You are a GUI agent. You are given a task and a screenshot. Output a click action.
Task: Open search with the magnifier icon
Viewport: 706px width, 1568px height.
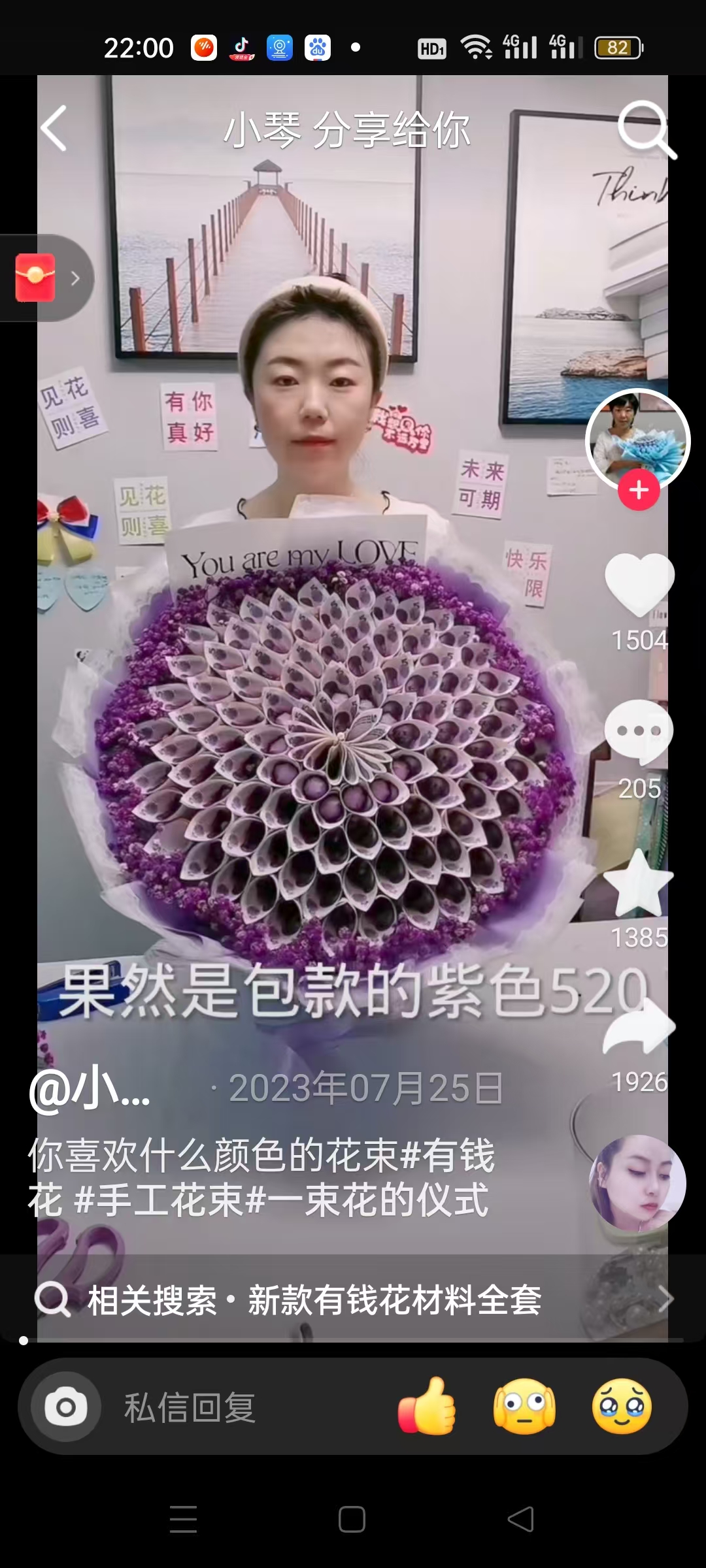pyautogui.click(x=646, y=129)
